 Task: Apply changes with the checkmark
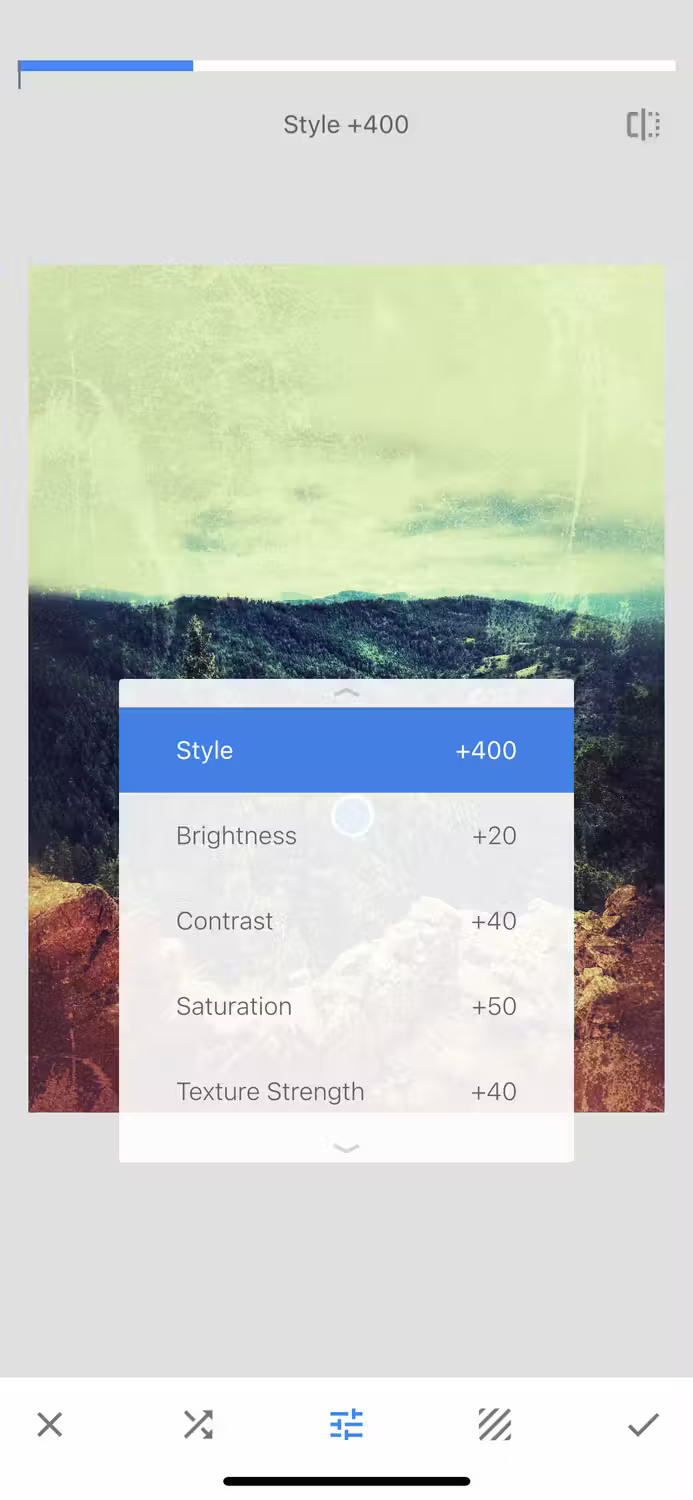(x=643, y=1424)
